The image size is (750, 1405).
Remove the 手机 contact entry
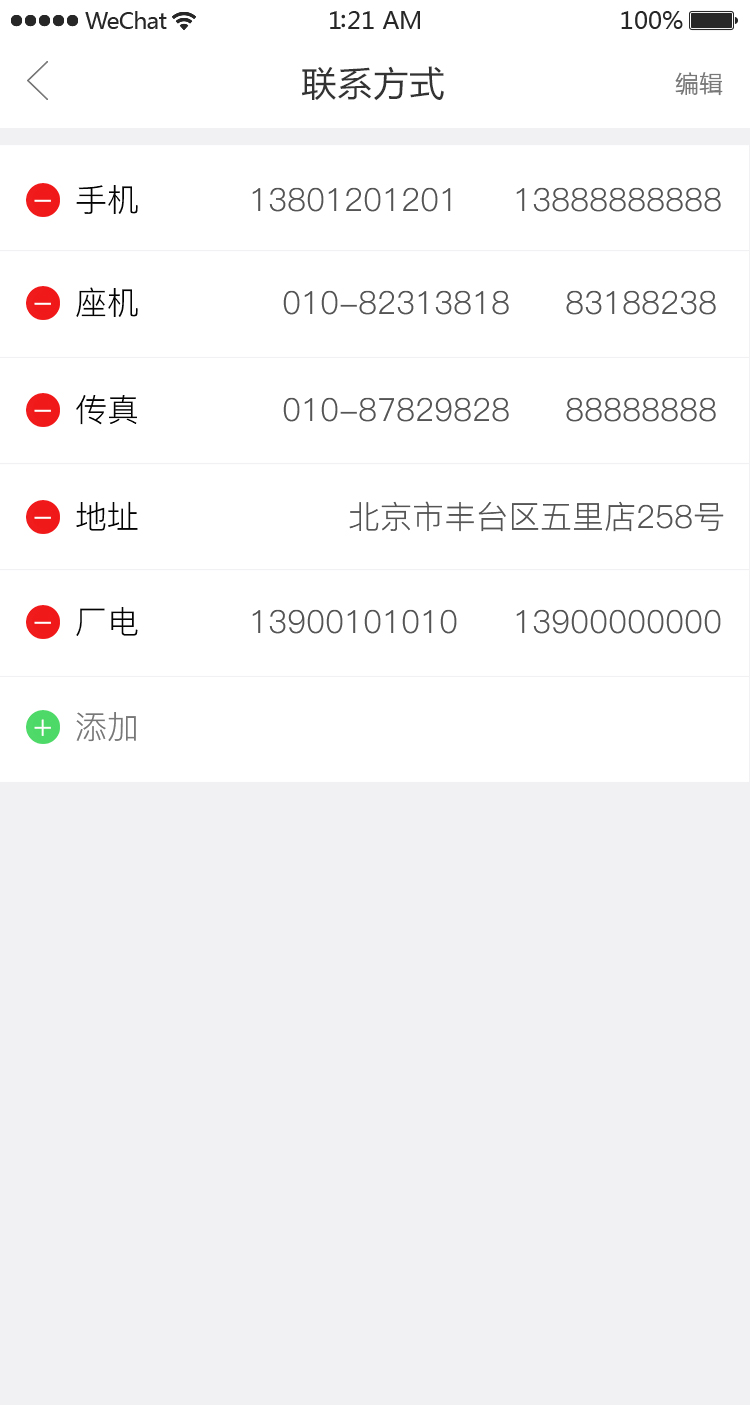[x=43, y=200]
